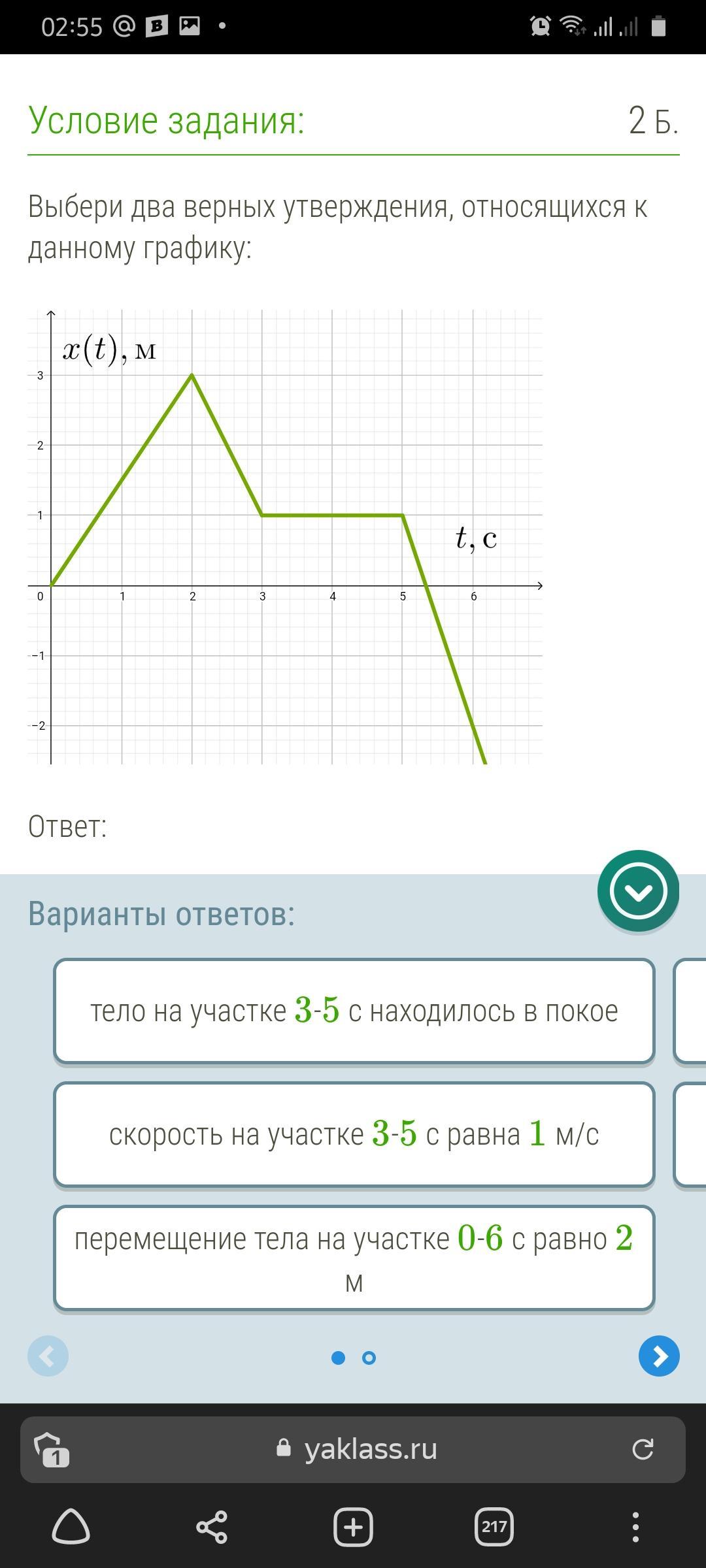Tap the green round down-arrow button
The height and width of the screenshot is (1568, 706).
point(638,890)
